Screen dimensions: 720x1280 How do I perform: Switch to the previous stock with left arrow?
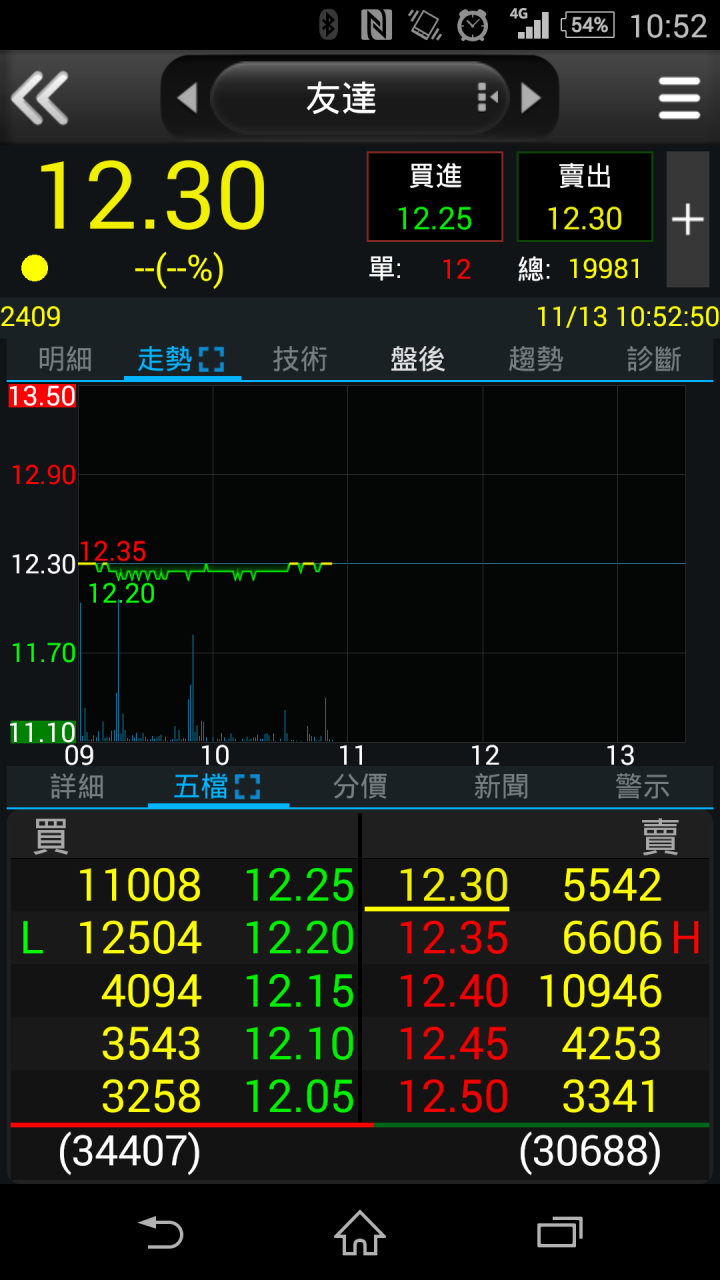pos(187,98)
